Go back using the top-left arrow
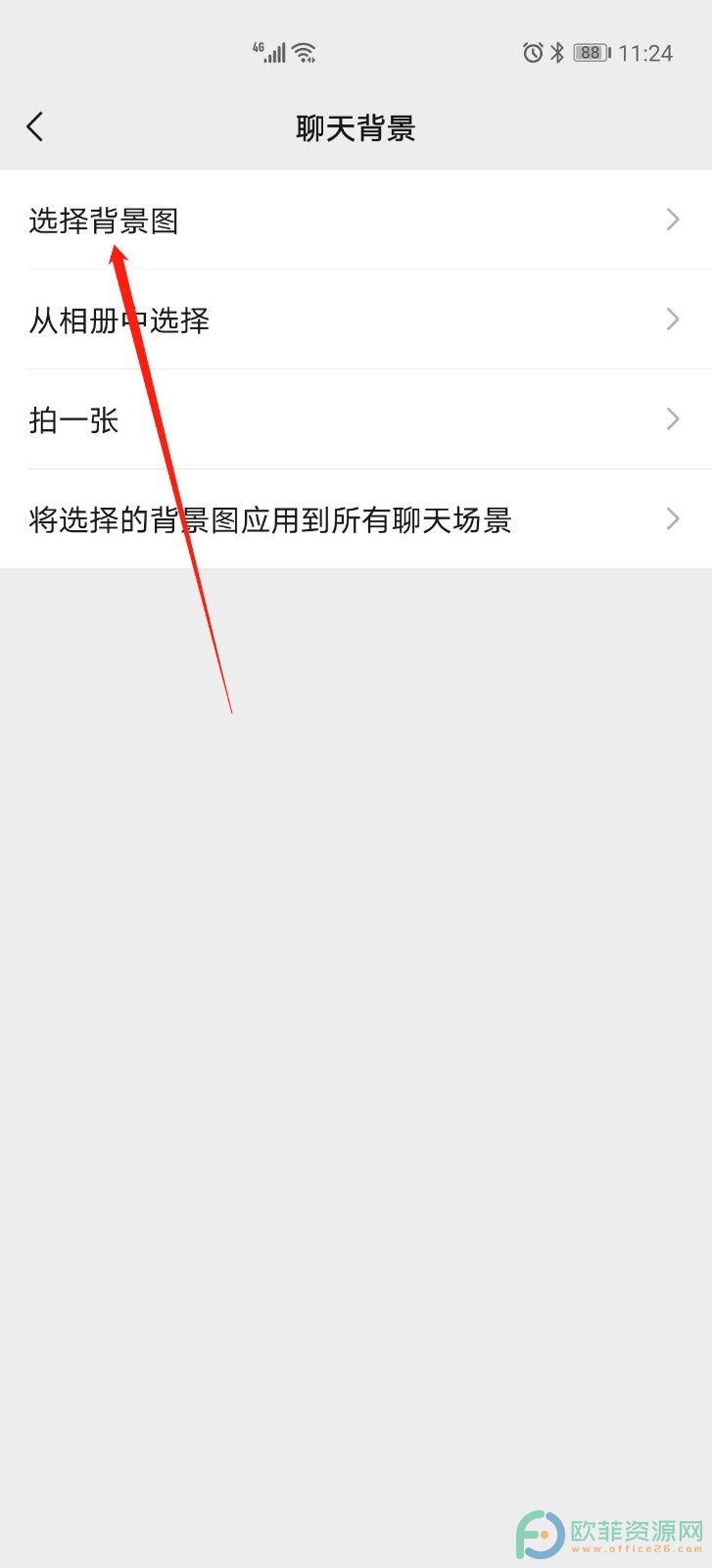Viewport: 712px width, 1568px height. point(35,126)
